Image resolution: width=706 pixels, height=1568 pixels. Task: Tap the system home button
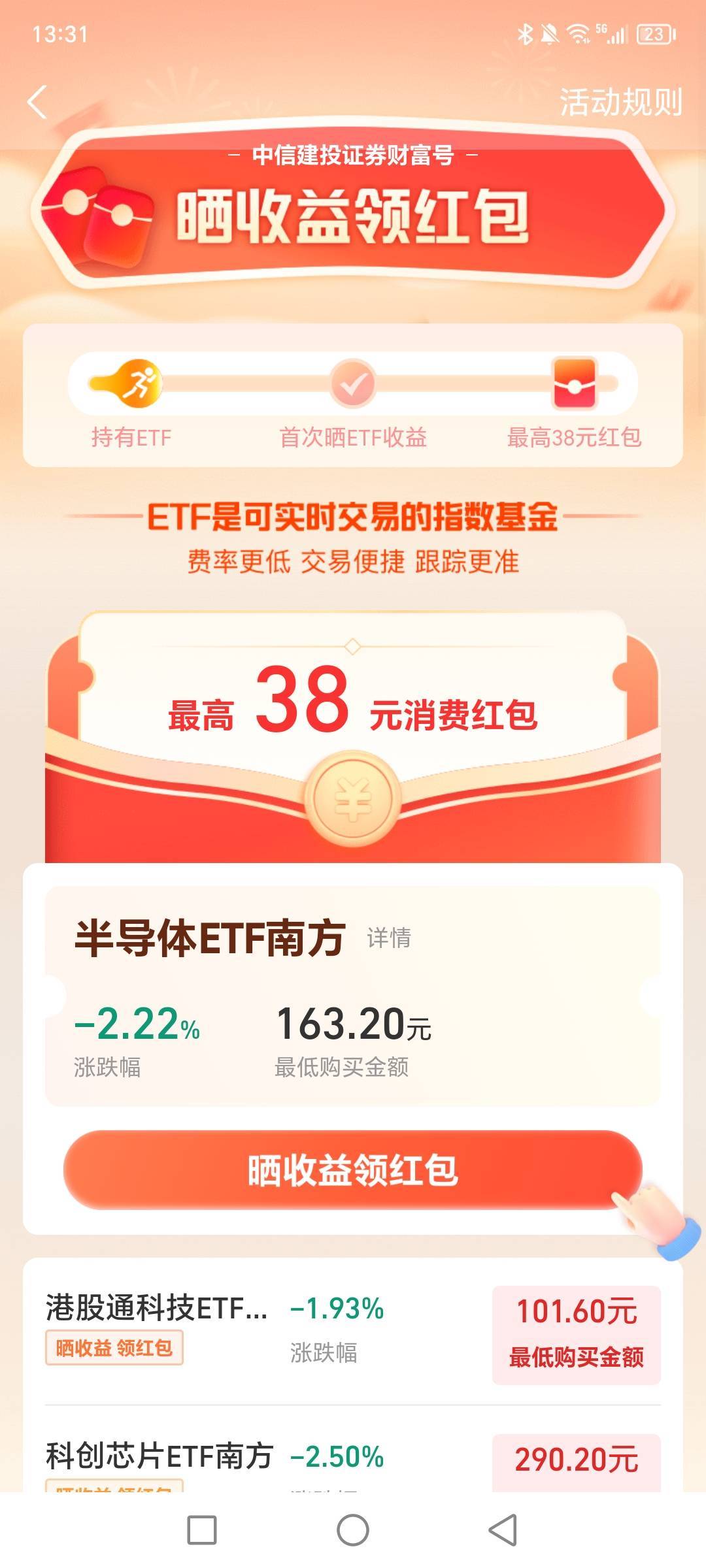(x=353, y=1530)
